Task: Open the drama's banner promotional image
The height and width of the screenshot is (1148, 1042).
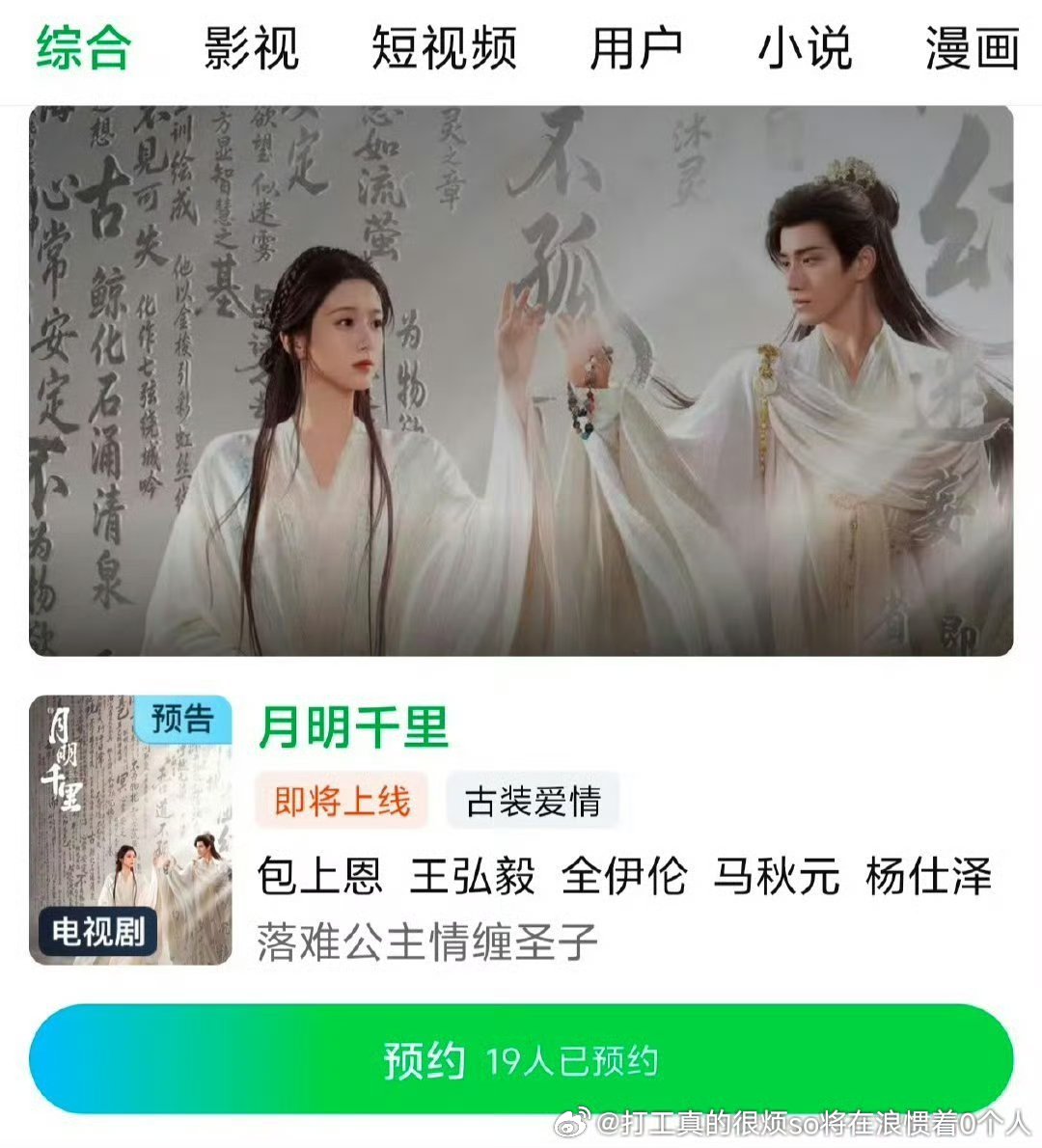Action: [521, 381]
